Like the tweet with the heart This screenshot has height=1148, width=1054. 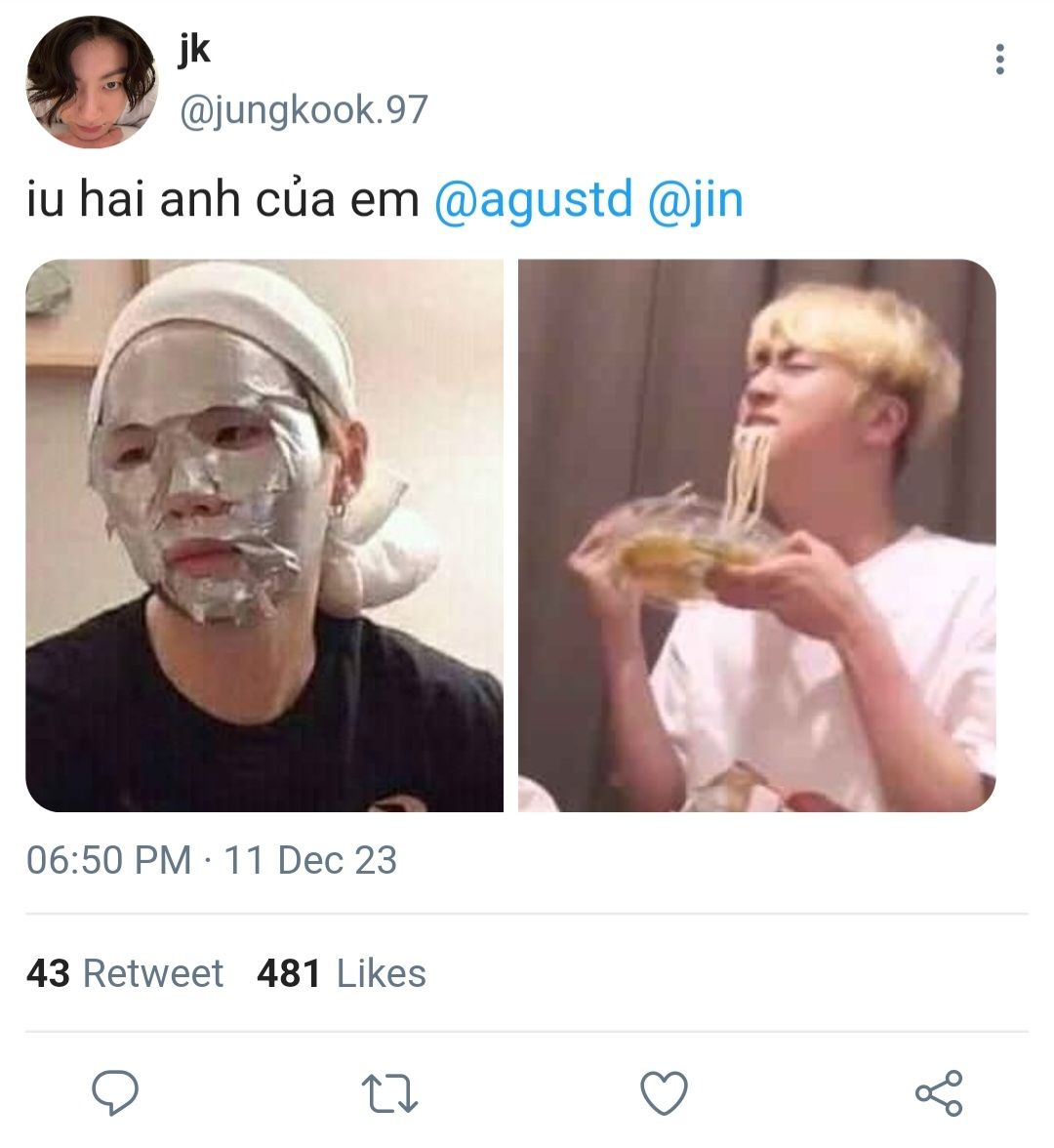664,1093
